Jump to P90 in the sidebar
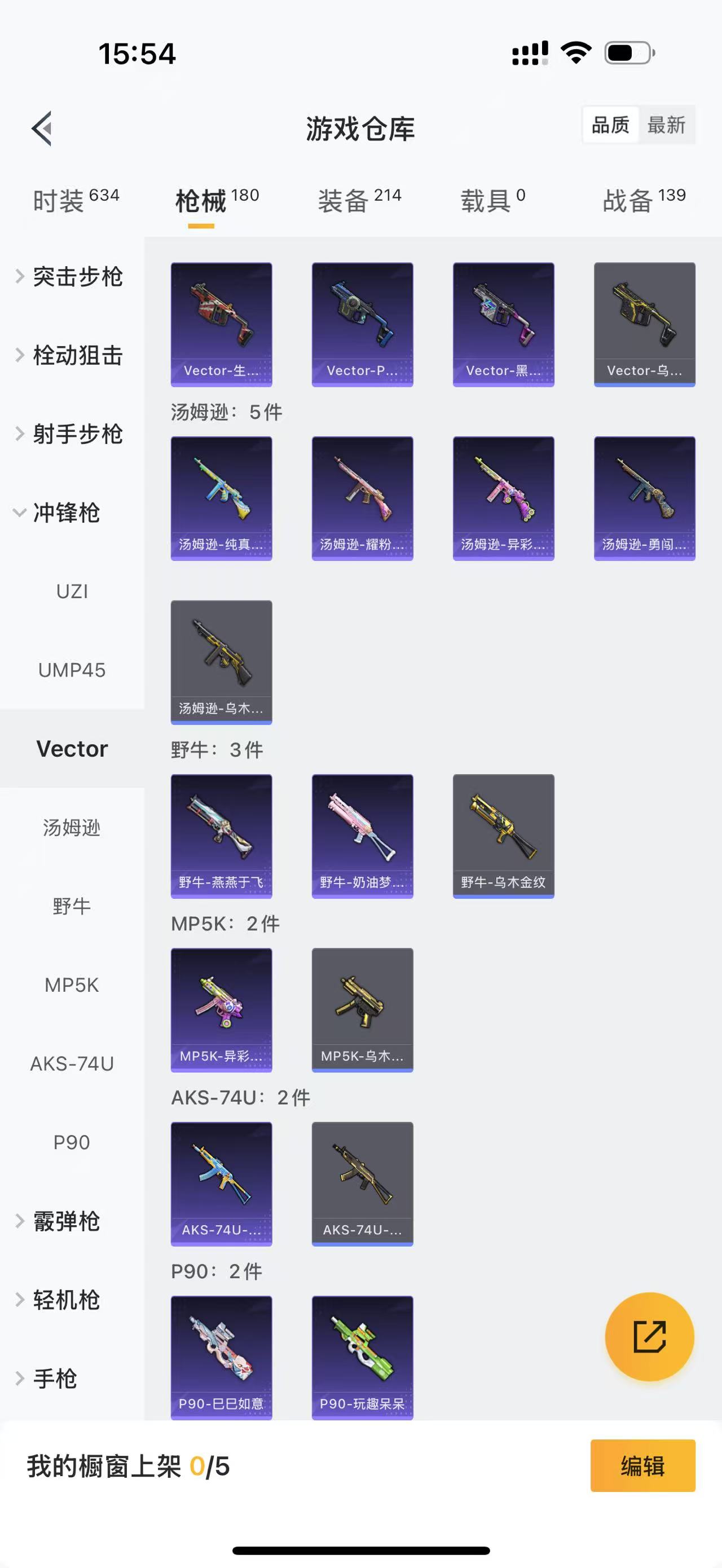 click(x=72, y=1142)
